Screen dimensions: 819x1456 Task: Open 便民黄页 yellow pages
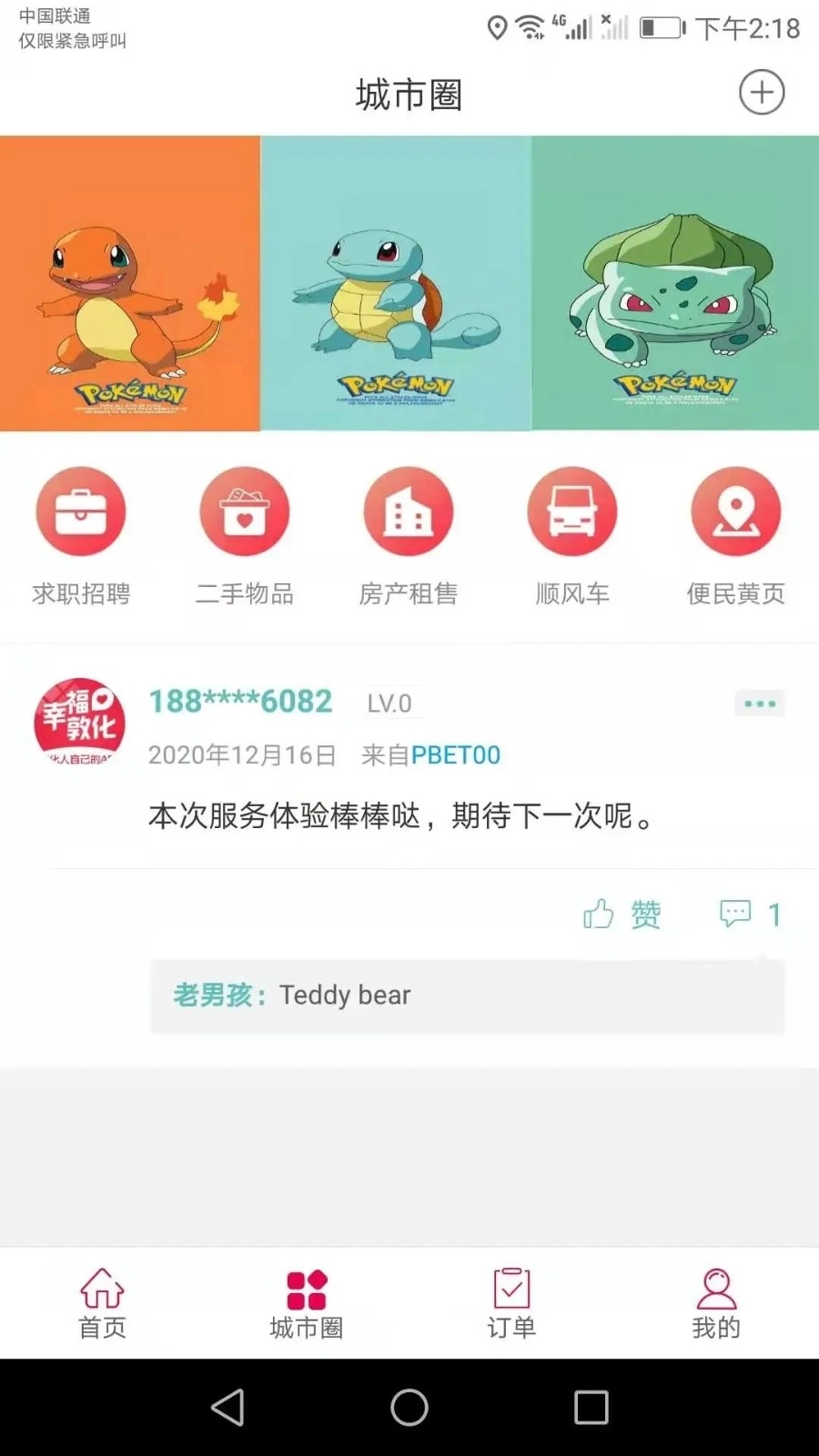click(735, 535)
